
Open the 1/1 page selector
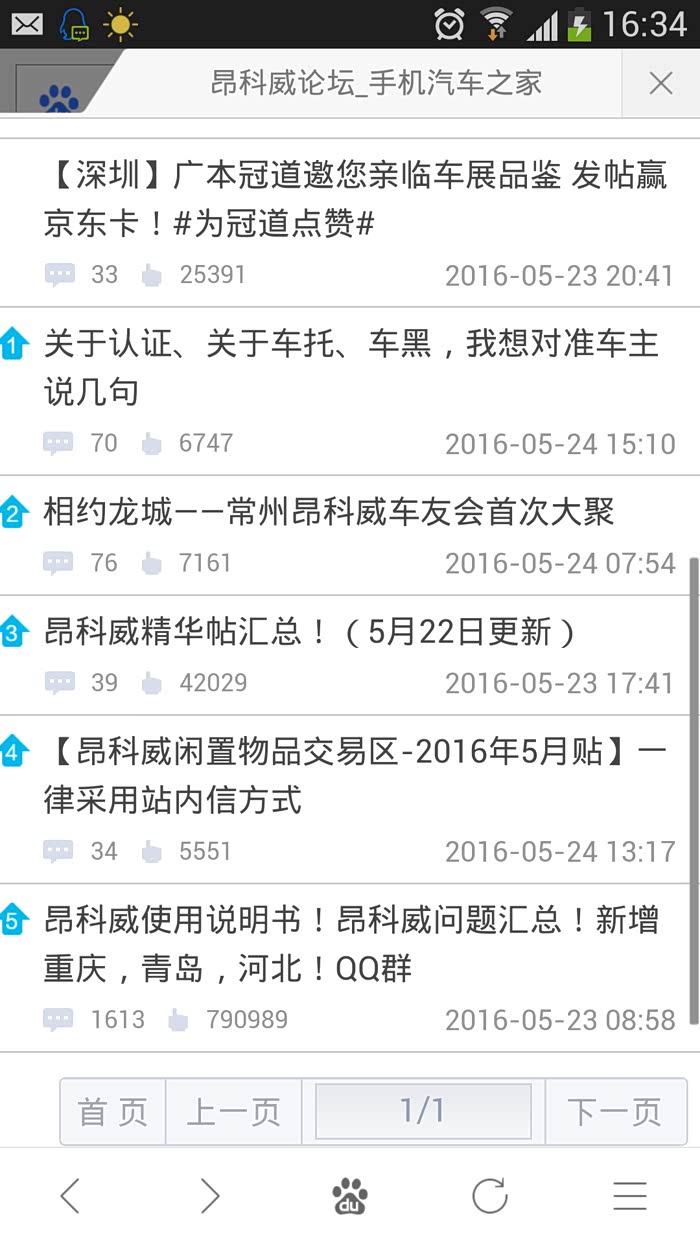pyautogui.click(x=423, y=1111)
